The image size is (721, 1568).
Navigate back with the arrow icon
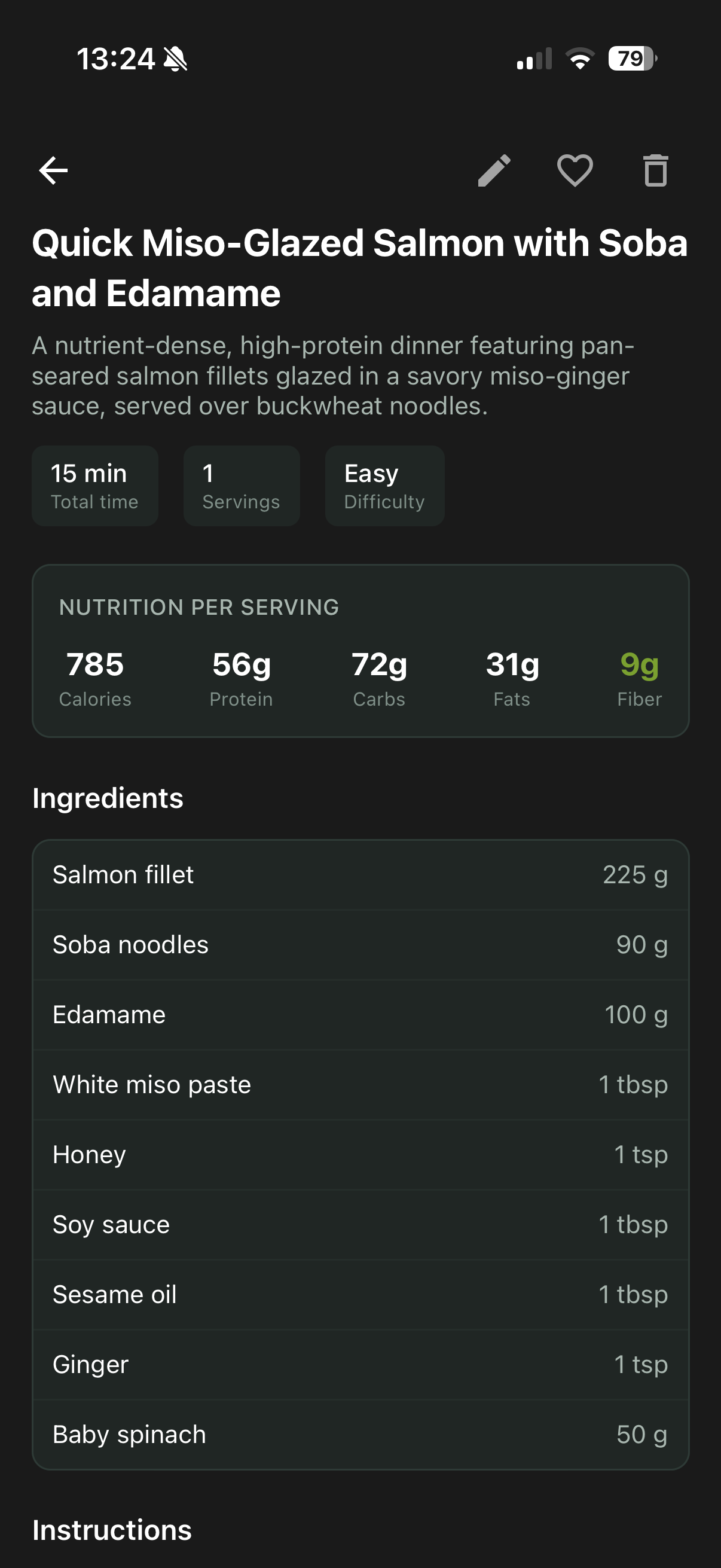[54, 170]
